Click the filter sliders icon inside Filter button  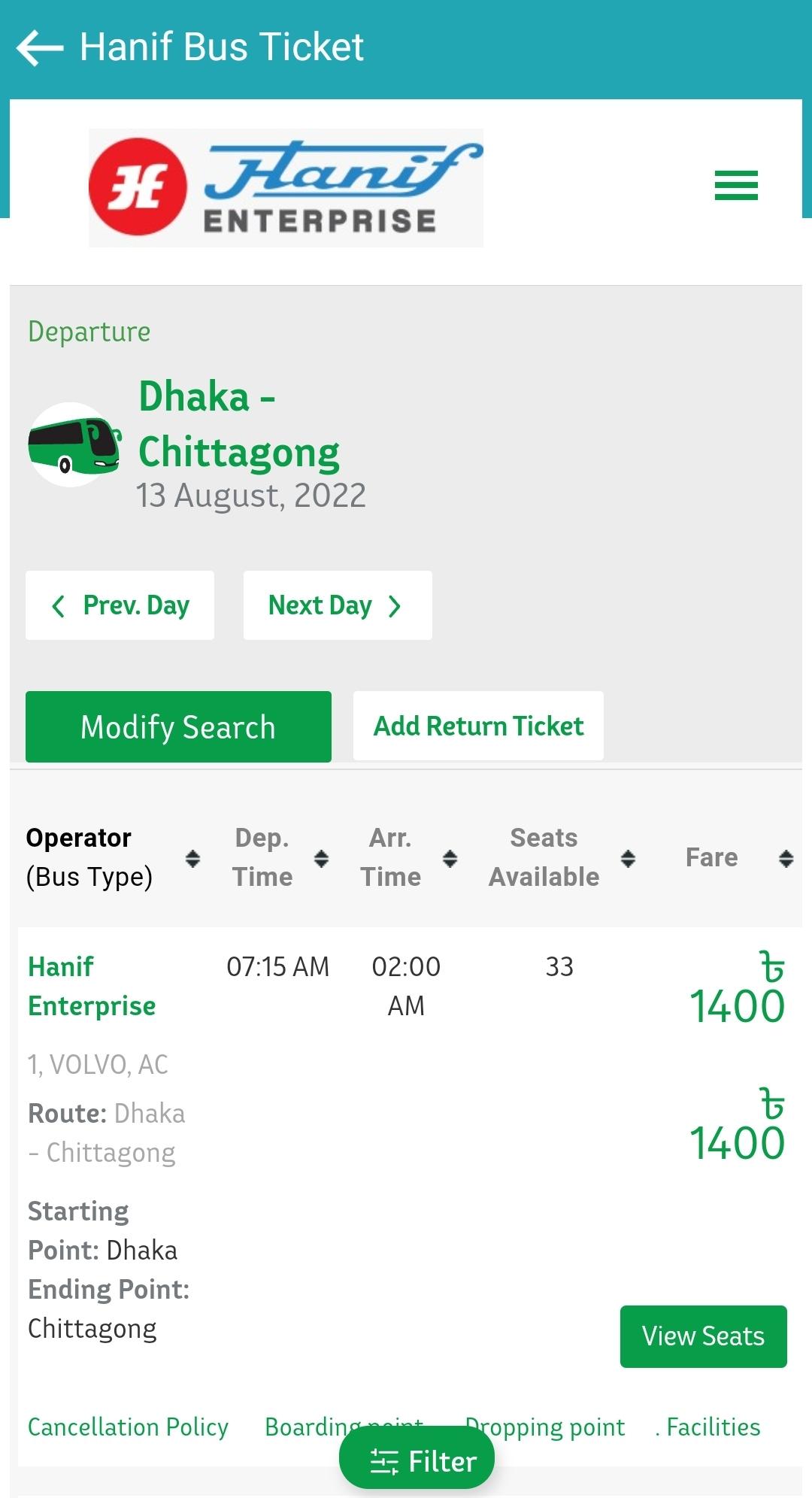[x=384, y=1457]
